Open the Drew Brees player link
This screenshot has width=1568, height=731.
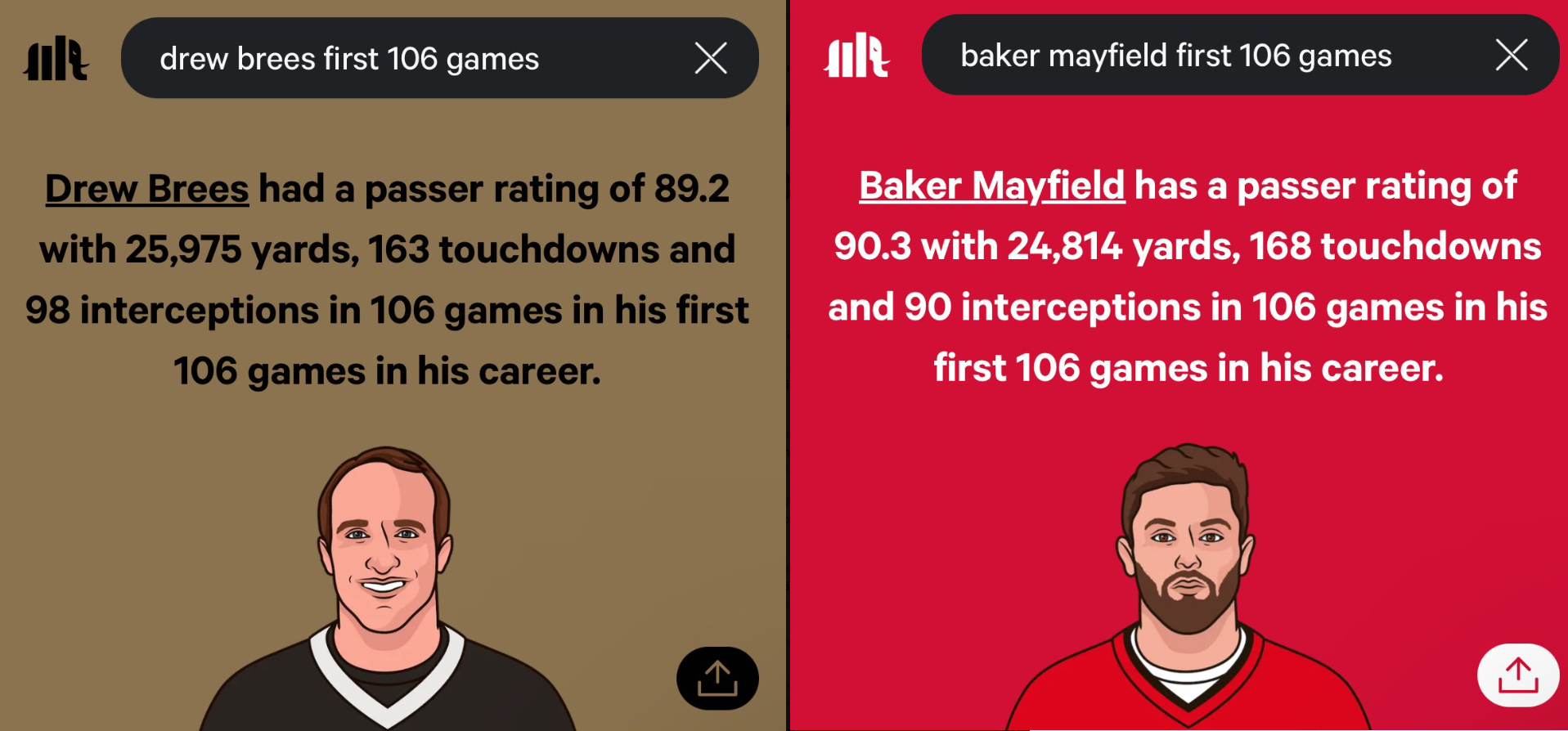(147, 189)
